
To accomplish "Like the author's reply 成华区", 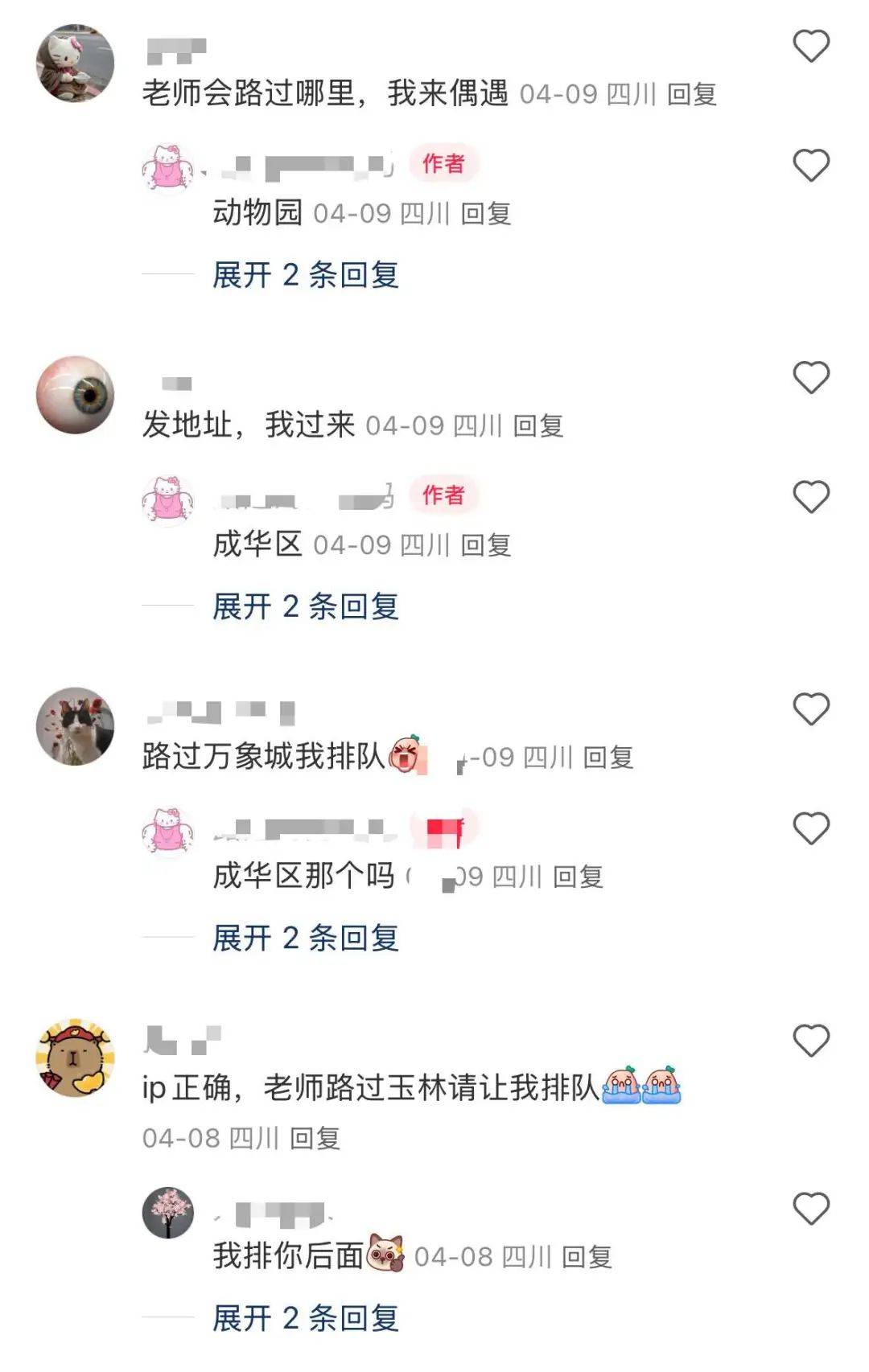I will click(811, 497).
